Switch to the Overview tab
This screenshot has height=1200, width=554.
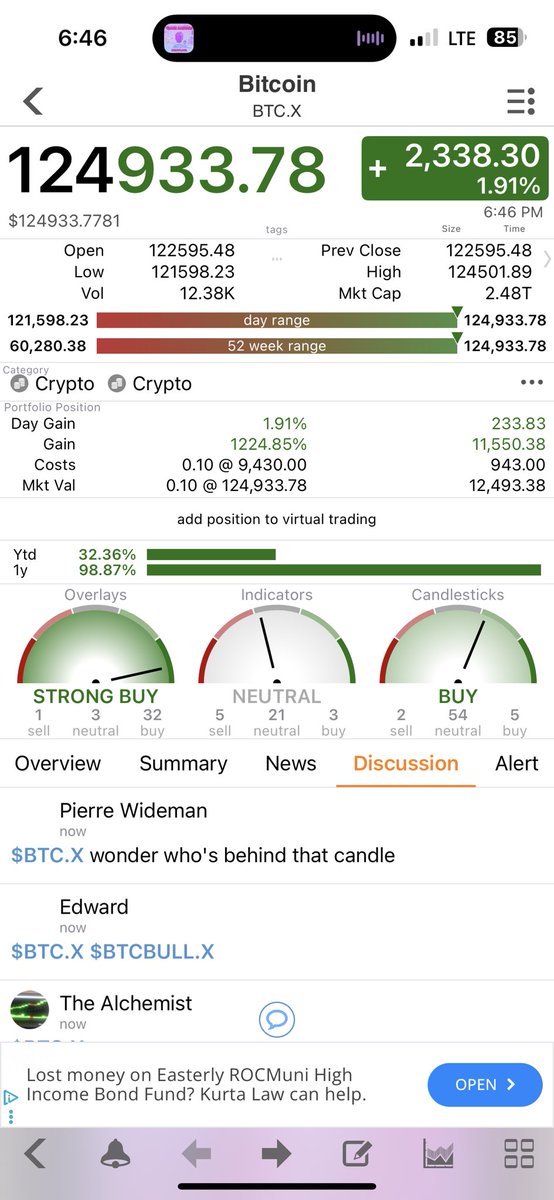pos(58,763)
